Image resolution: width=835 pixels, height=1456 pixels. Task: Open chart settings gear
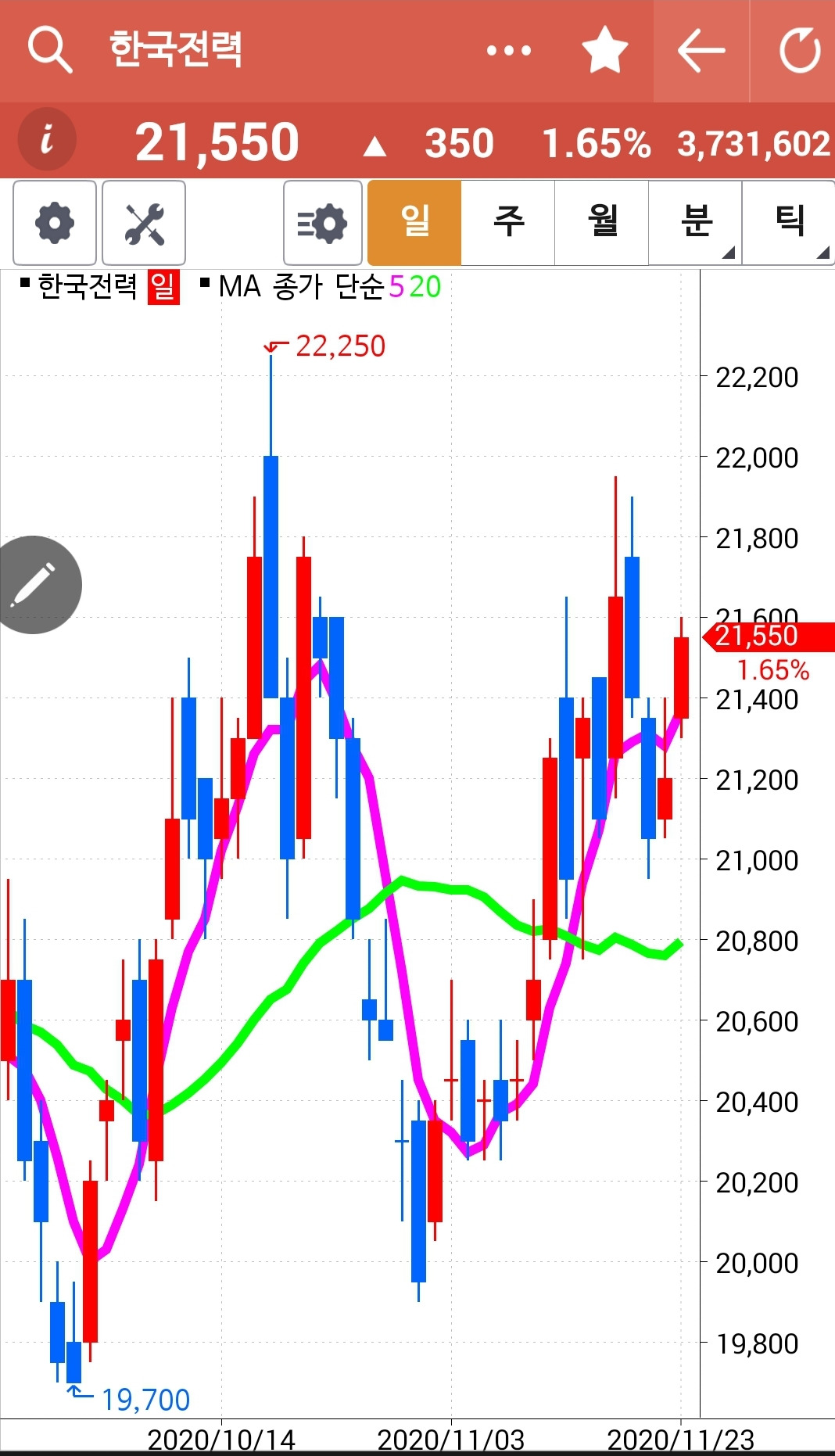pos(55,223)
